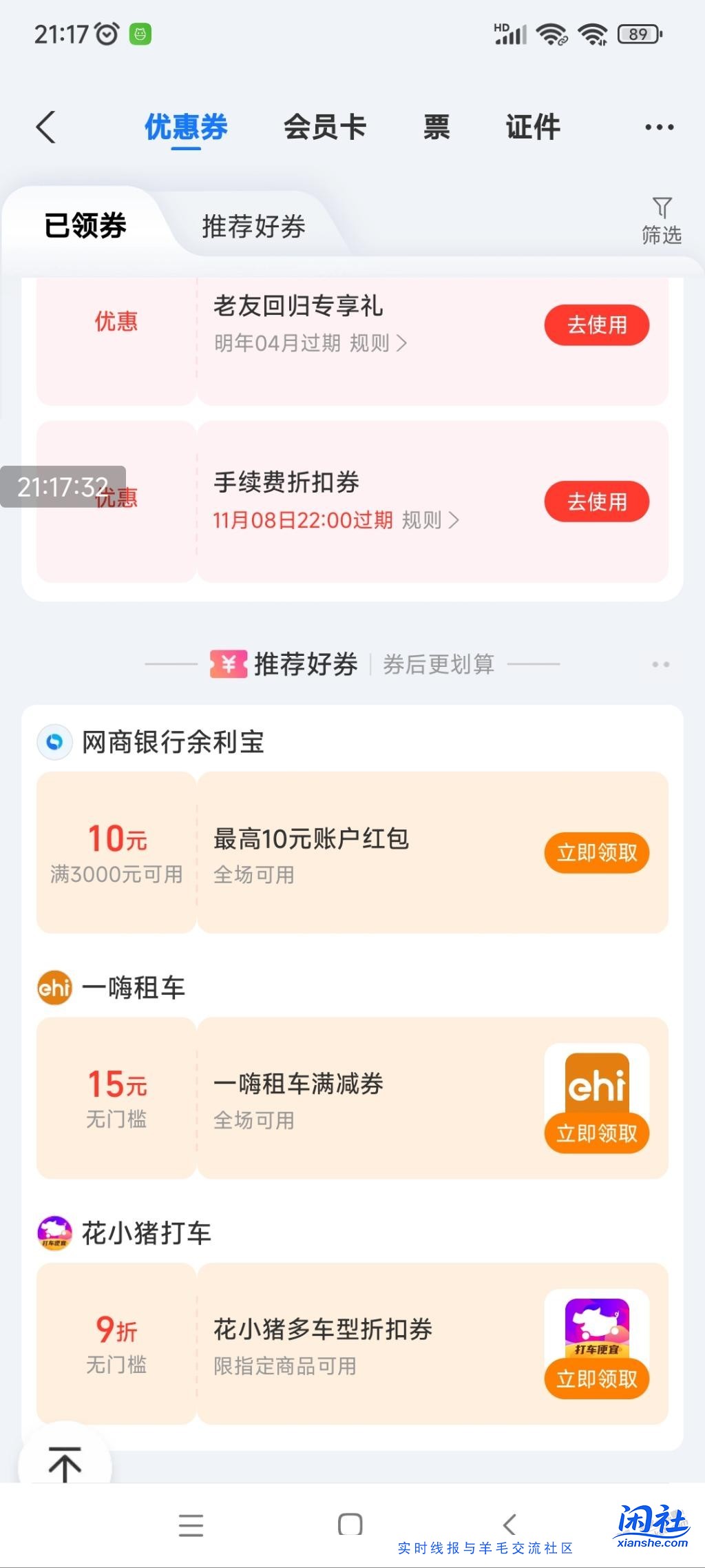The height and width of the screenshot is (1568, 705).
Task: Tap 去使用 for 手续费折扣券
Action: click(596, 501)
